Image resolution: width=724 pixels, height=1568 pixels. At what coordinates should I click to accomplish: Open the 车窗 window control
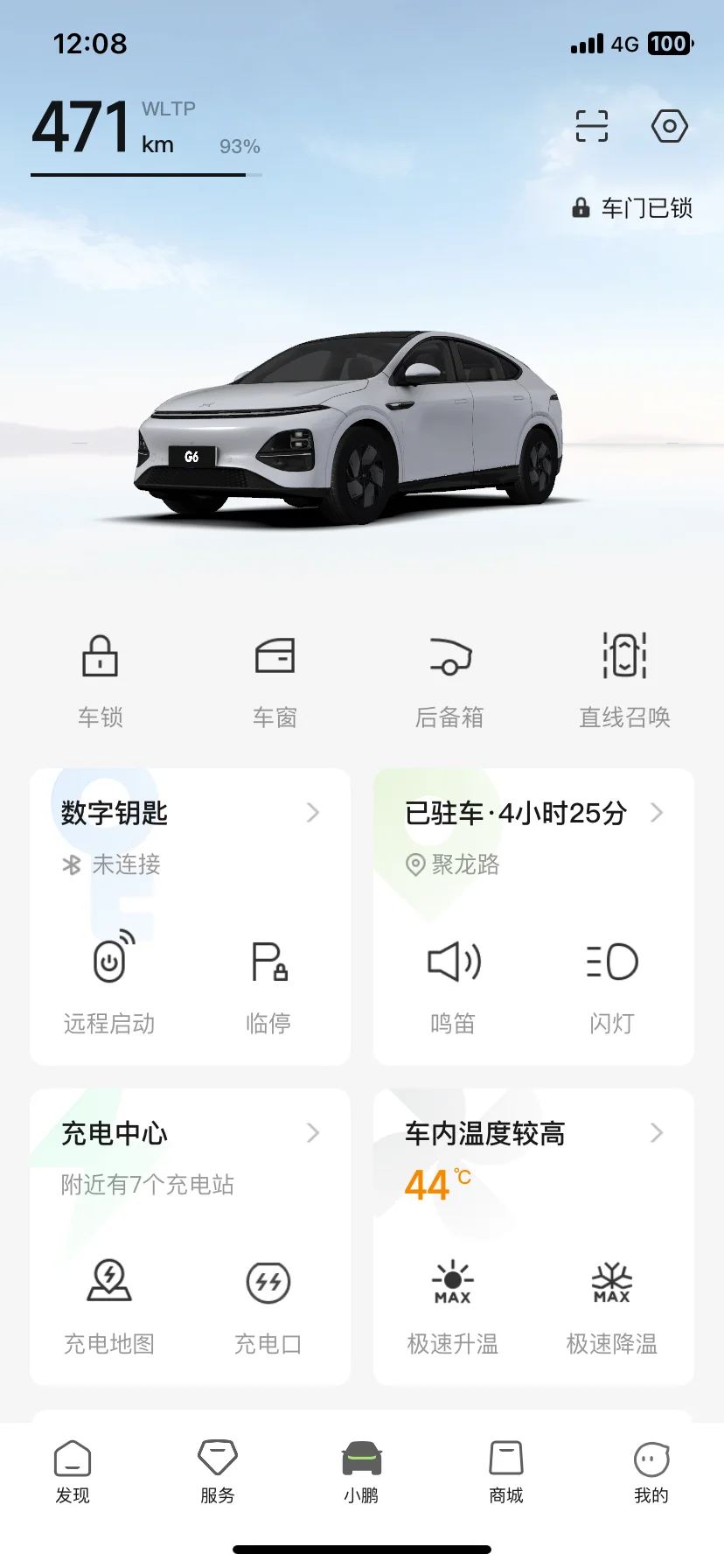click(x=275, y=680)
